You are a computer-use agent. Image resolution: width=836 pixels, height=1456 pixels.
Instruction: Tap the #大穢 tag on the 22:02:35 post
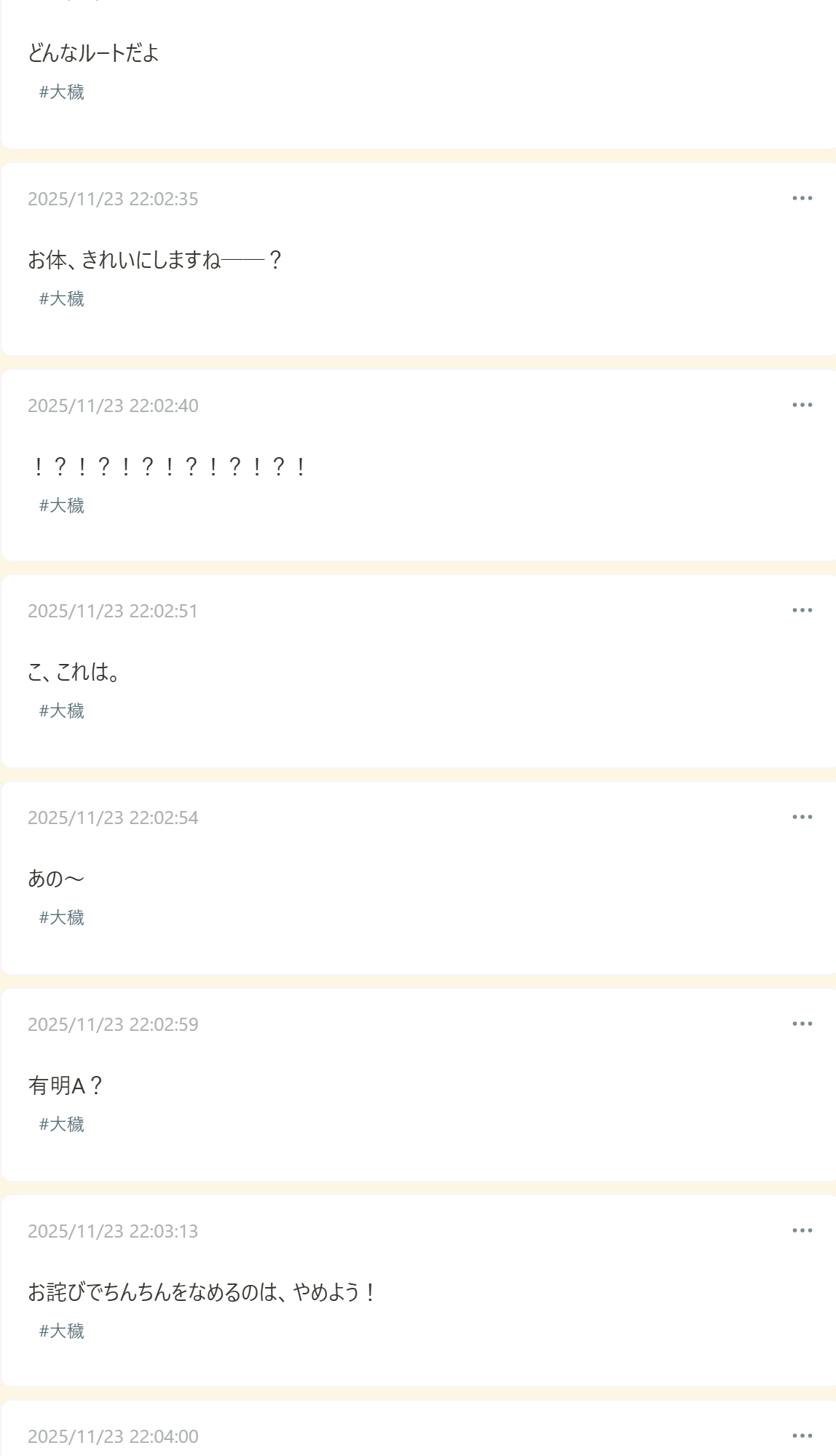pyautogui.click(x=62, y=298)
